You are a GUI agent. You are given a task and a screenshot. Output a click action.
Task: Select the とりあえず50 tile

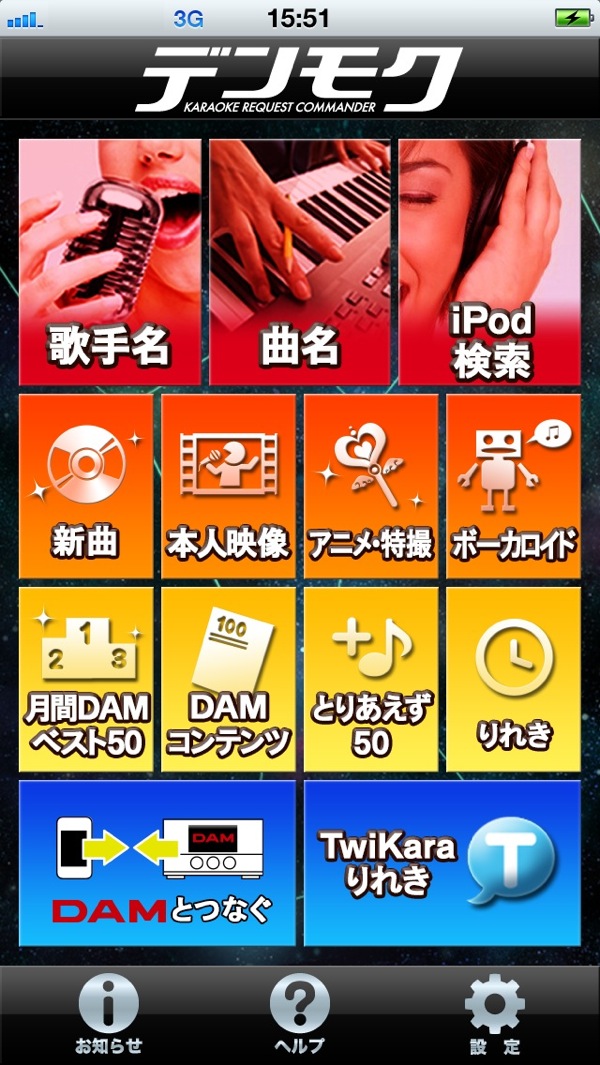(x=371, y=679)
